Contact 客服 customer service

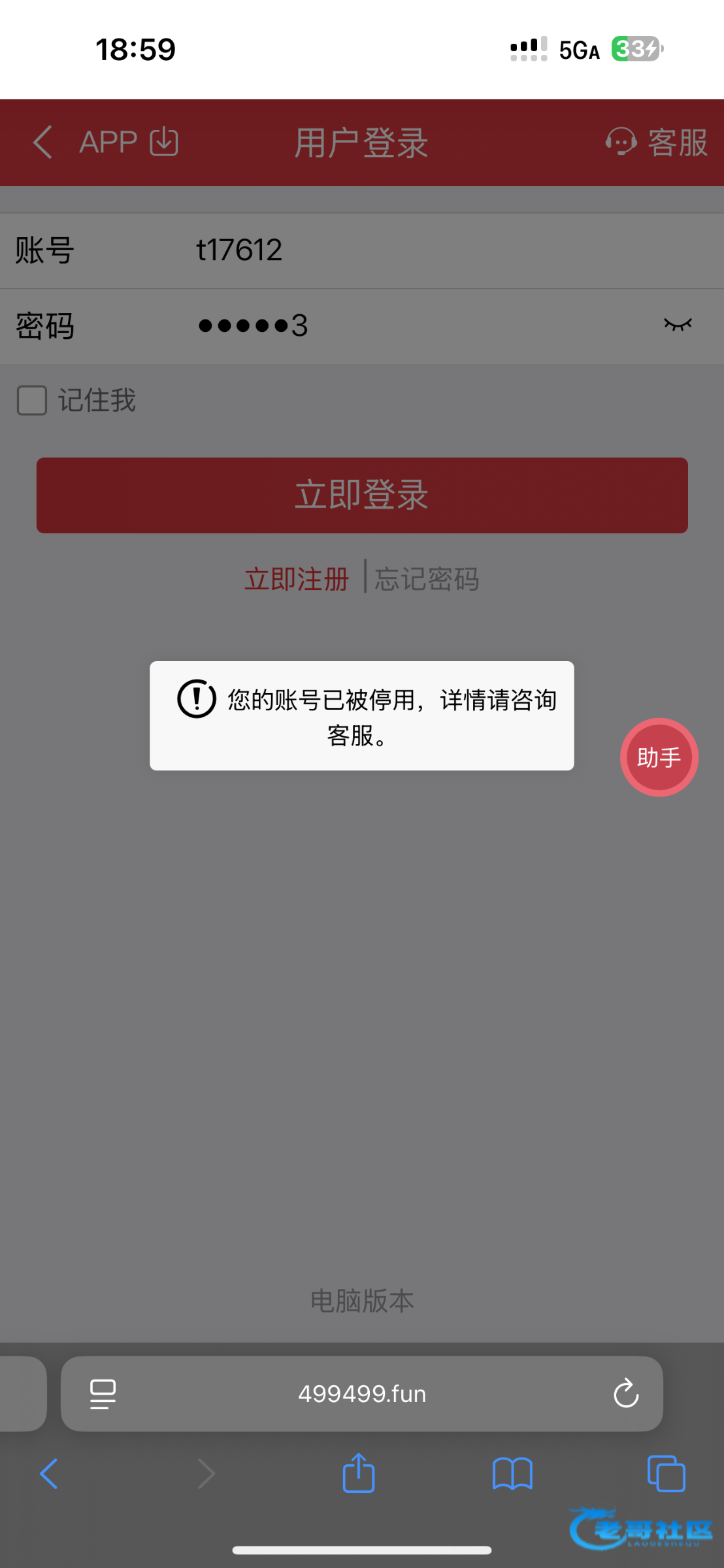pos(656,142)
